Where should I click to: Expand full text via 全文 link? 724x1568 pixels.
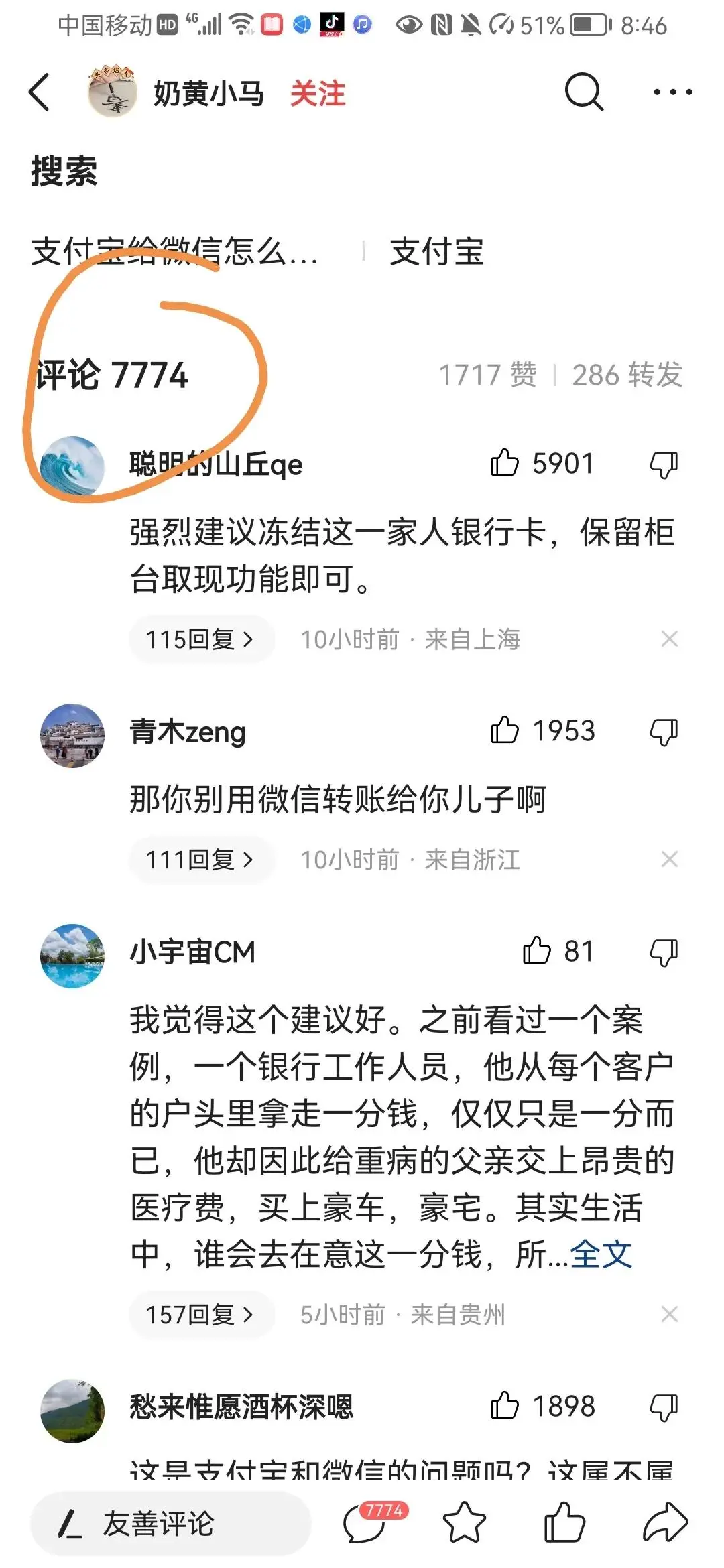[x=601, y=1254]
